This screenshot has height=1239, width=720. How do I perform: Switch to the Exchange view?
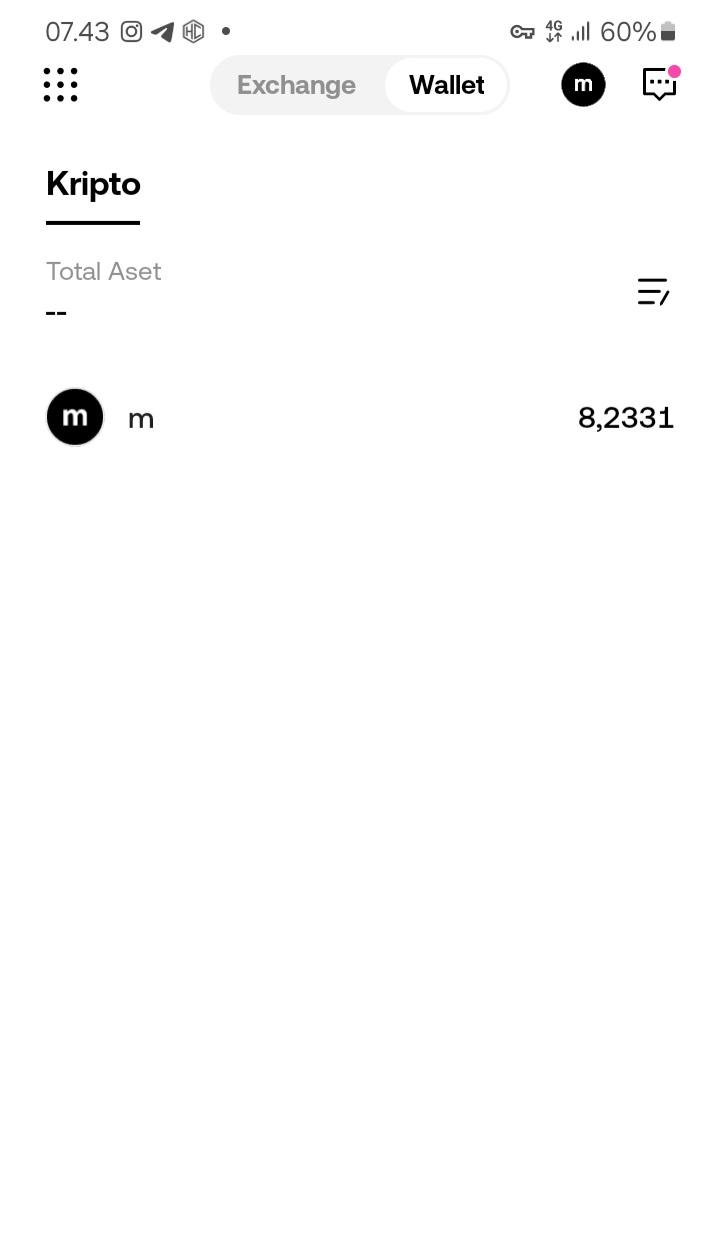(296, 85)
